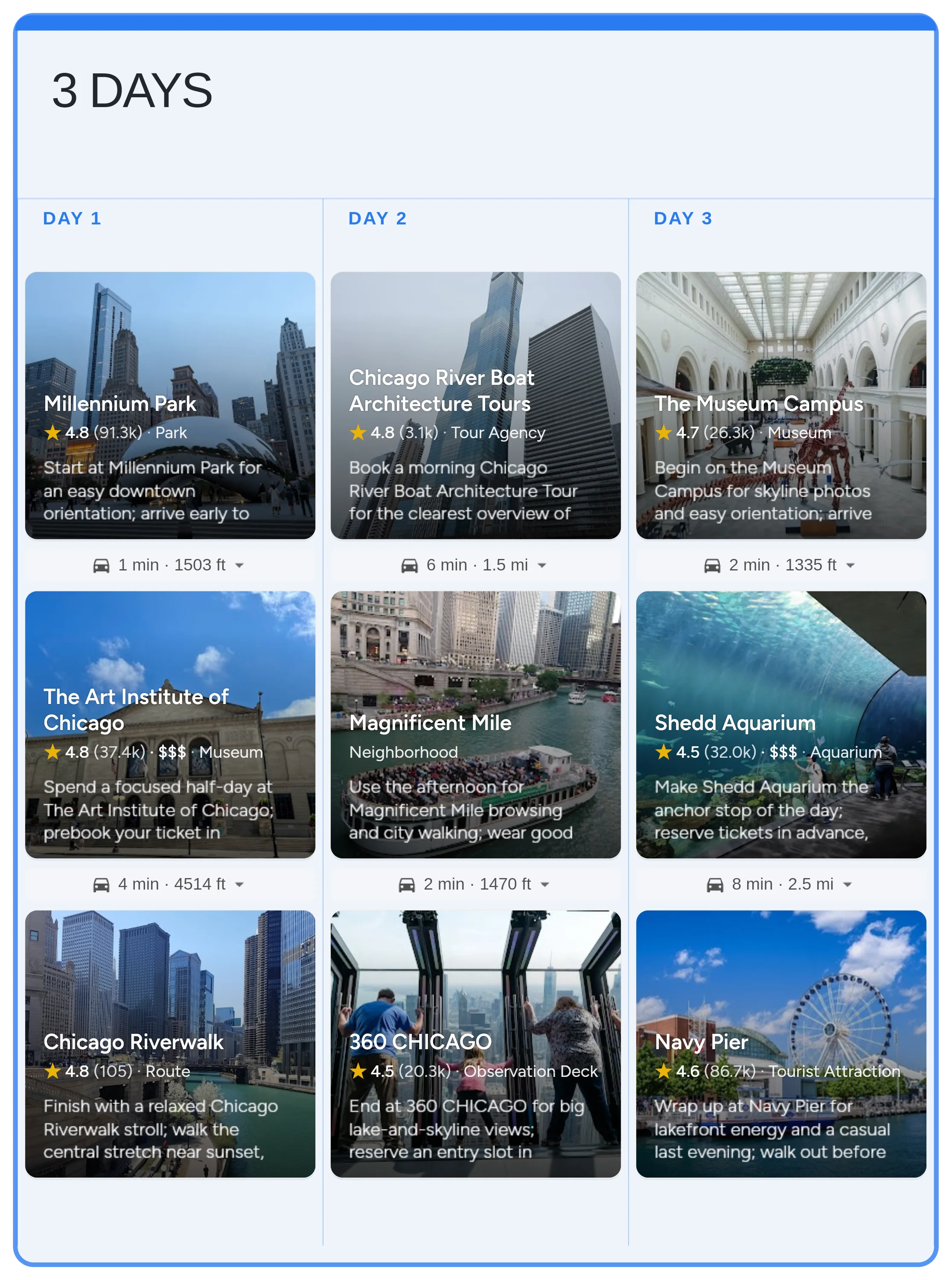Open the Navy Pier card
The height and width of the screenshot is (1280, 952).
pos(781,1043)
